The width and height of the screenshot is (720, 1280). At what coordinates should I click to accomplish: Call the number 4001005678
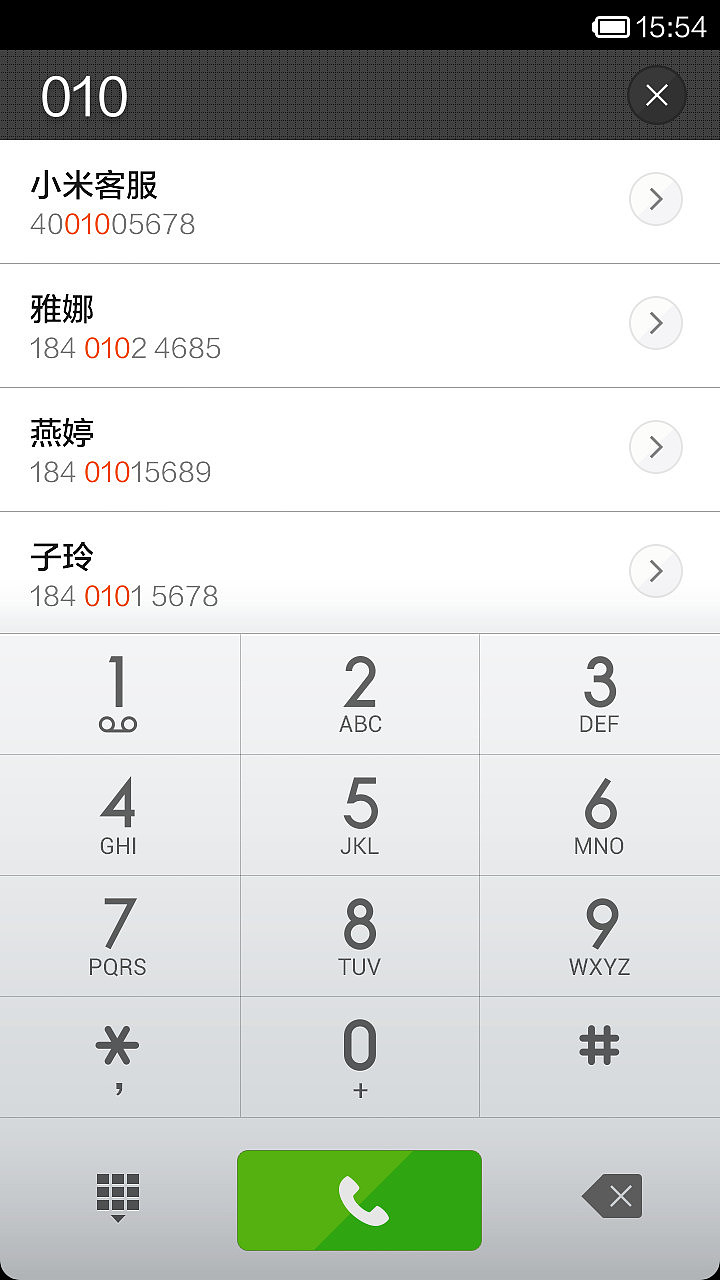pyautogui.click(x=300, y=200)
